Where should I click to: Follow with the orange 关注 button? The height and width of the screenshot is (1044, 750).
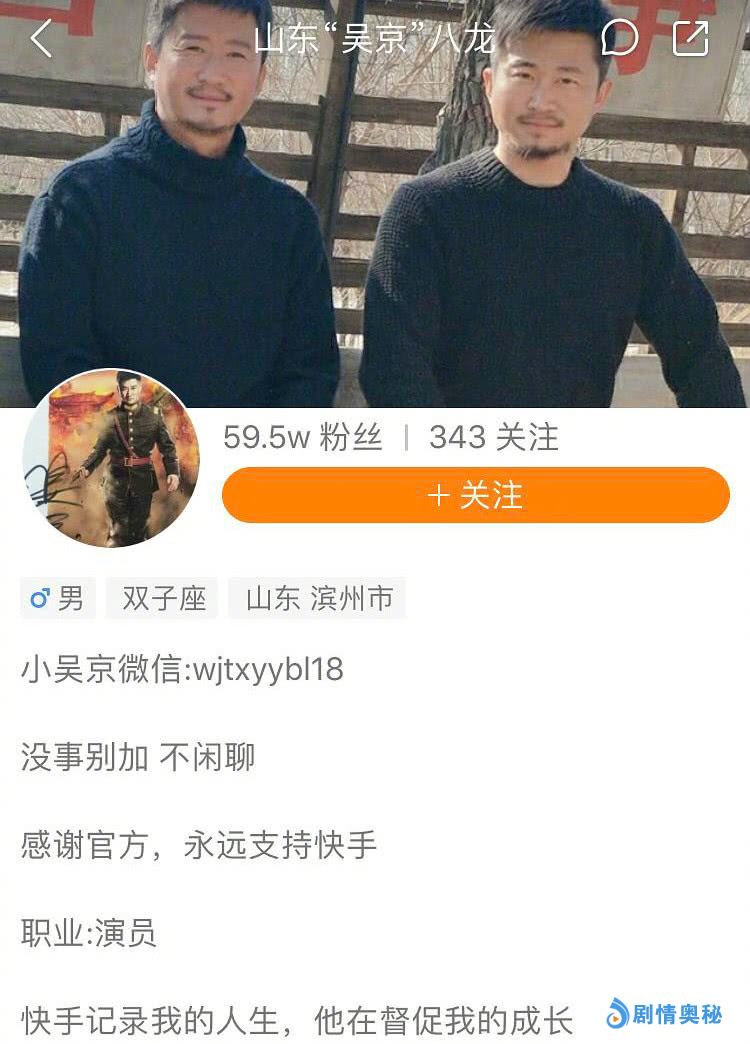[476, 495]
